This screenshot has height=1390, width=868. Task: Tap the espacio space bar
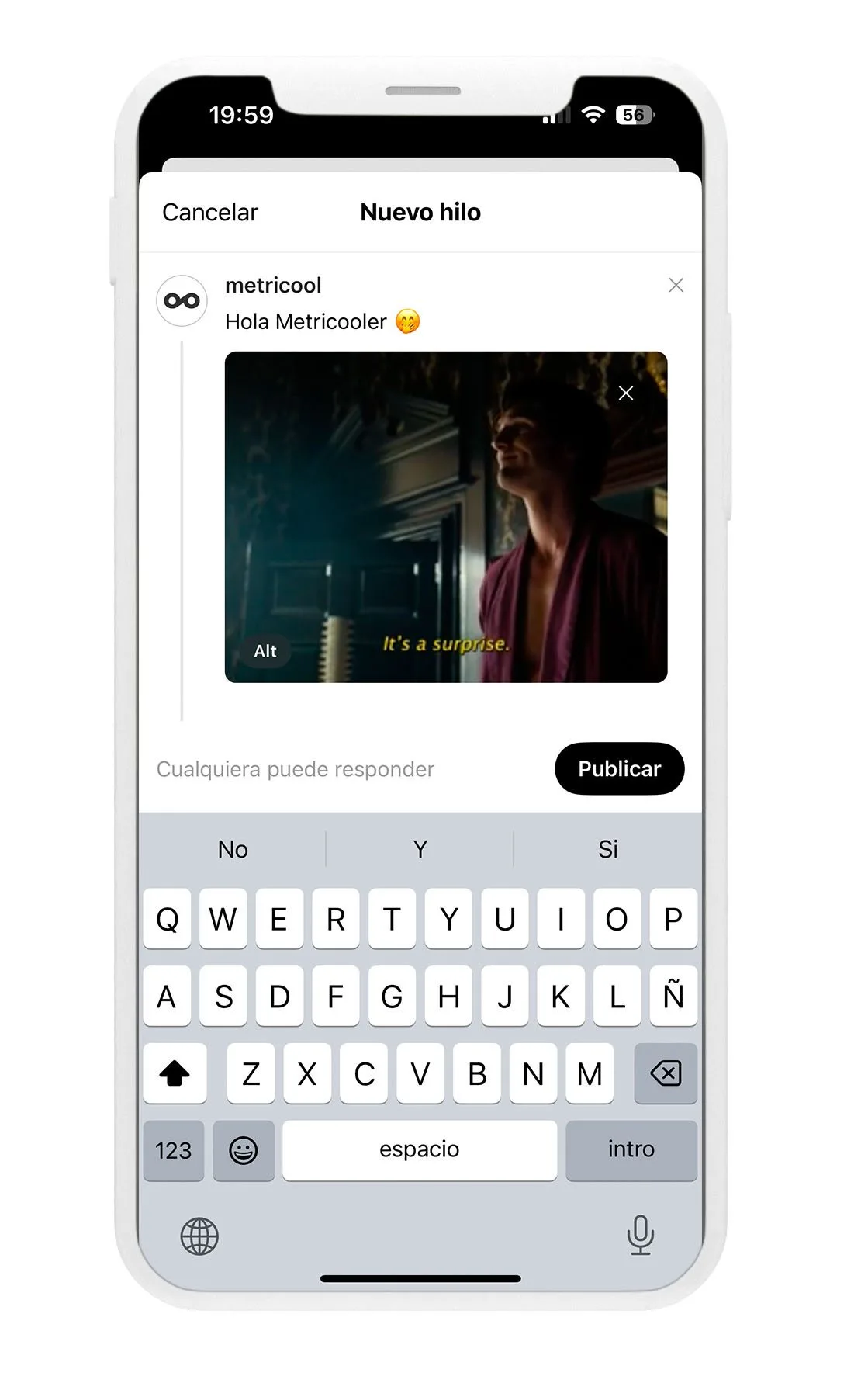point(419,1150)
